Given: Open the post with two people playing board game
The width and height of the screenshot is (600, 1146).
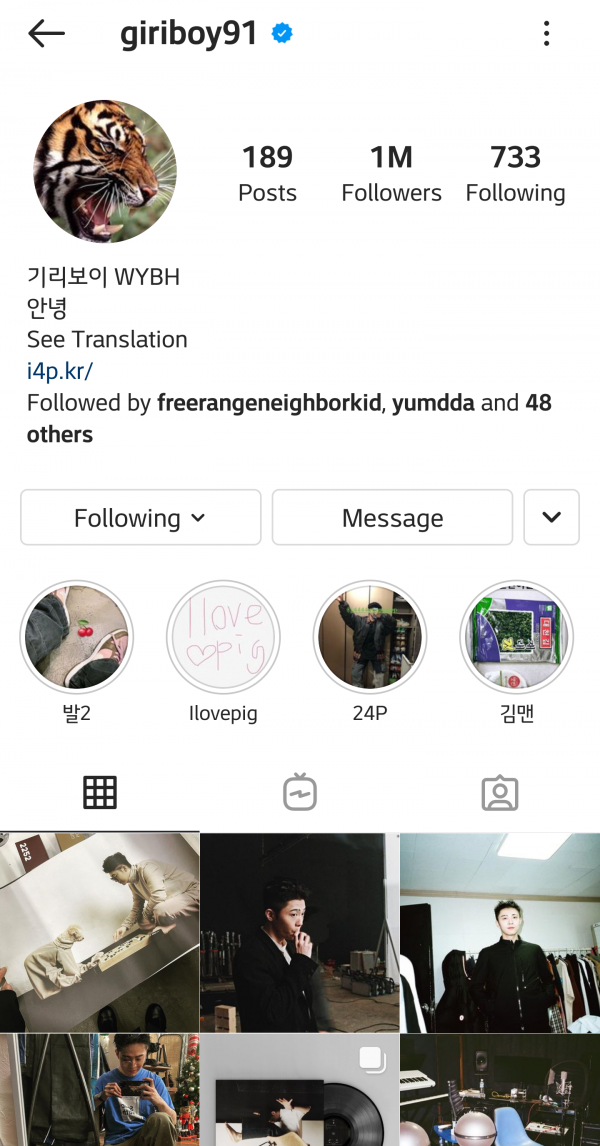Looking at the screenshot, I should coord(99,932).
